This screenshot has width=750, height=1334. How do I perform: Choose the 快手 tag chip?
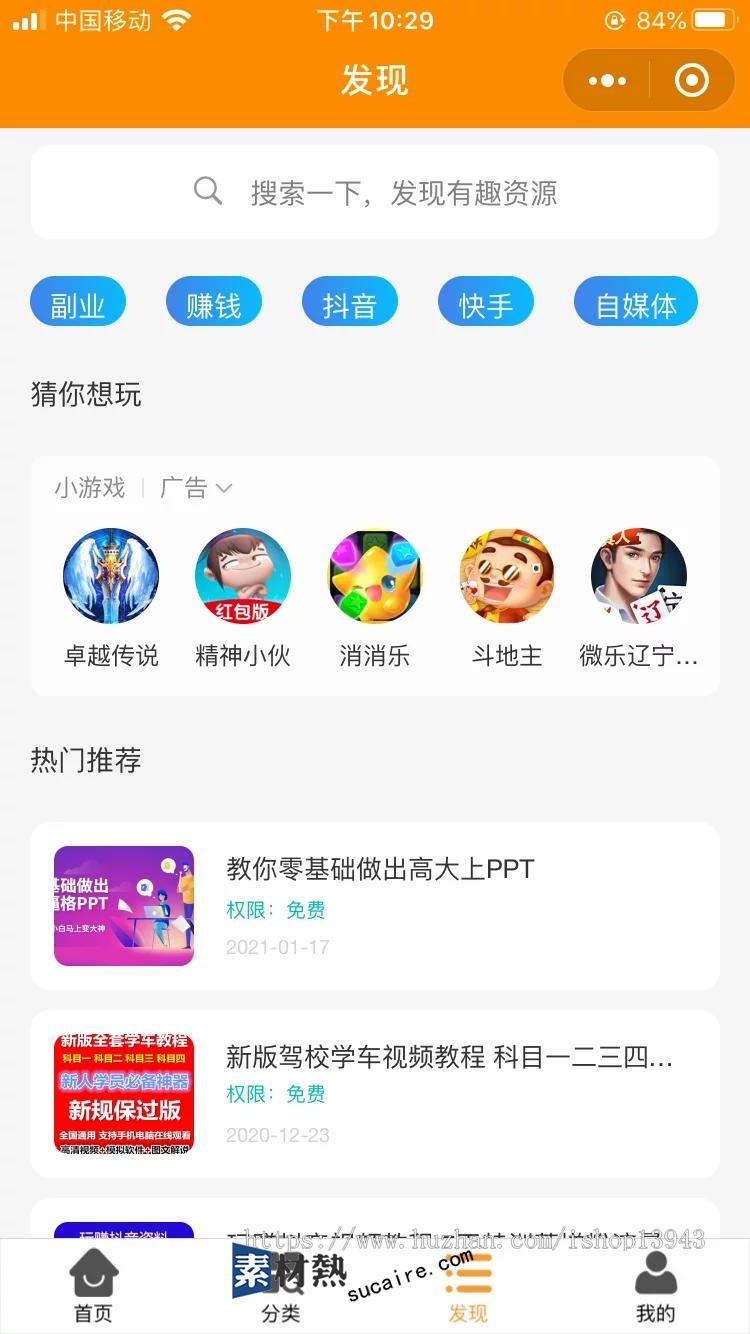pyautogui.click(x=486, y=303)
